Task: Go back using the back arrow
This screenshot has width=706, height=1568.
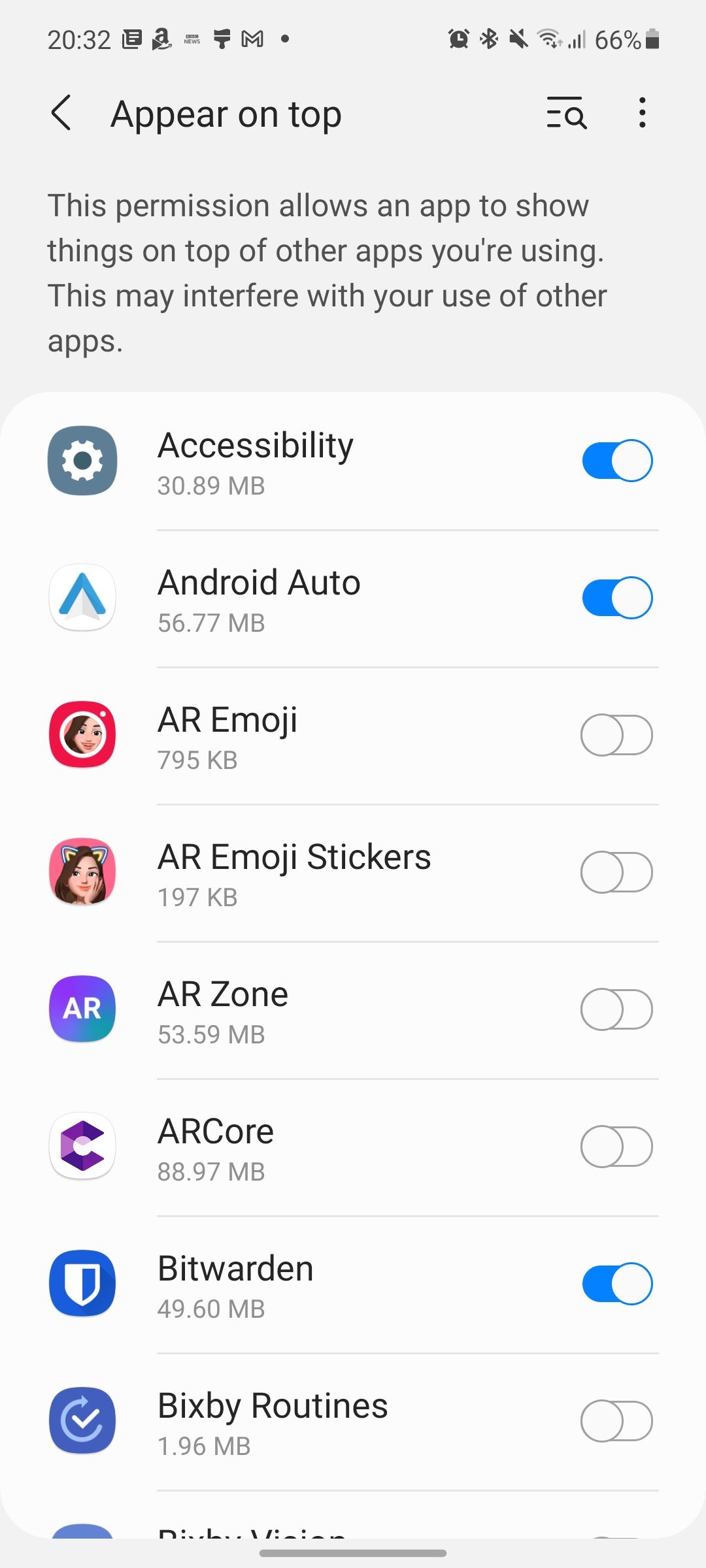Action: point(60,112)
